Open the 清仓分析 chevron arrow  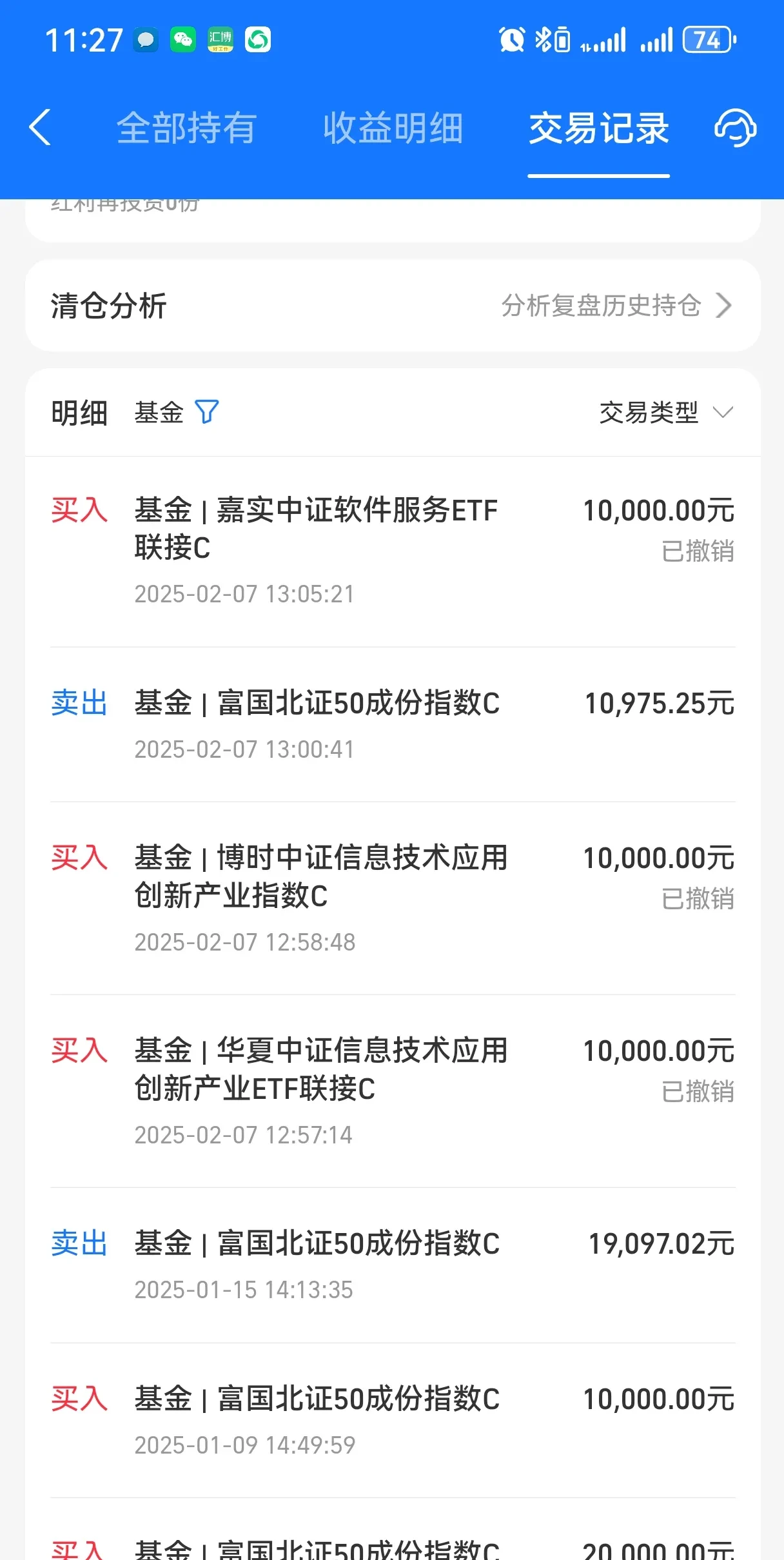723,305
